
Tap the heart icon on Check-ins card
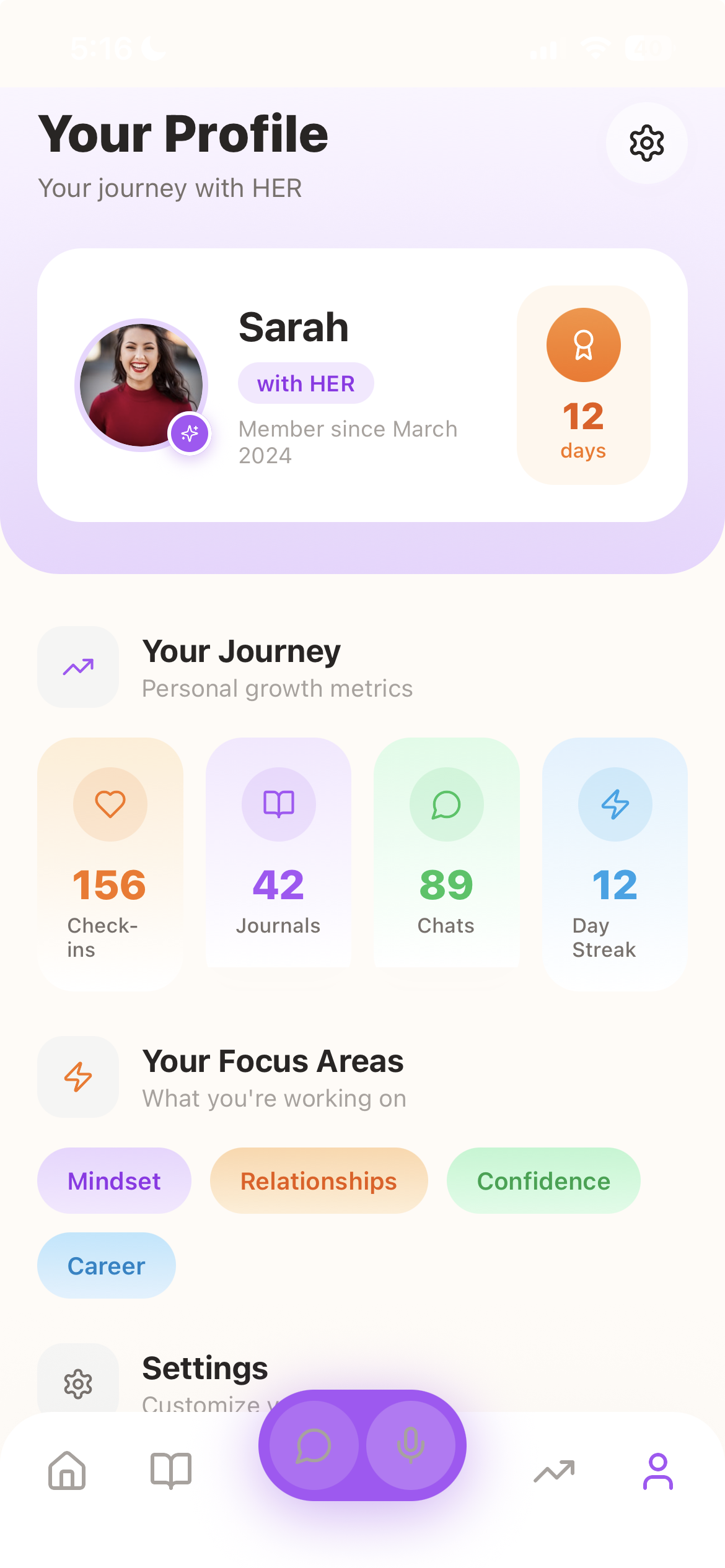click(110, 804)
